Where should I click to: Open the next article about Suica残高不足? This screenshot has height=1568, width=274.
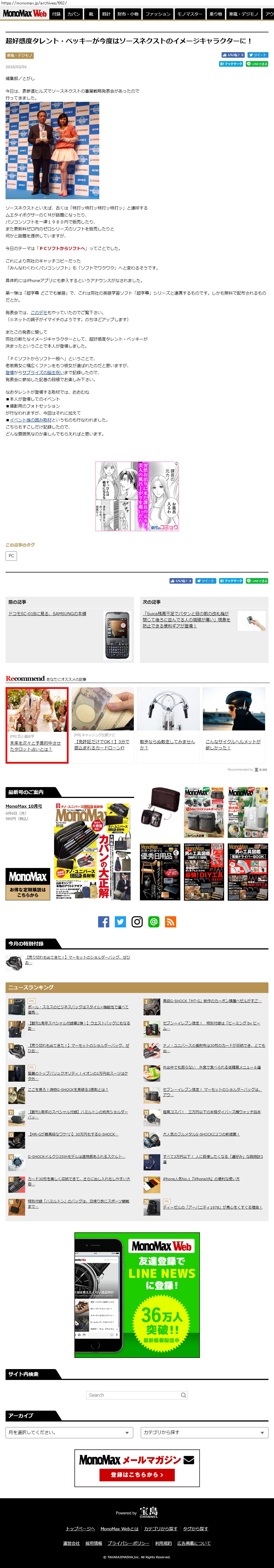[x=186, y=620]
